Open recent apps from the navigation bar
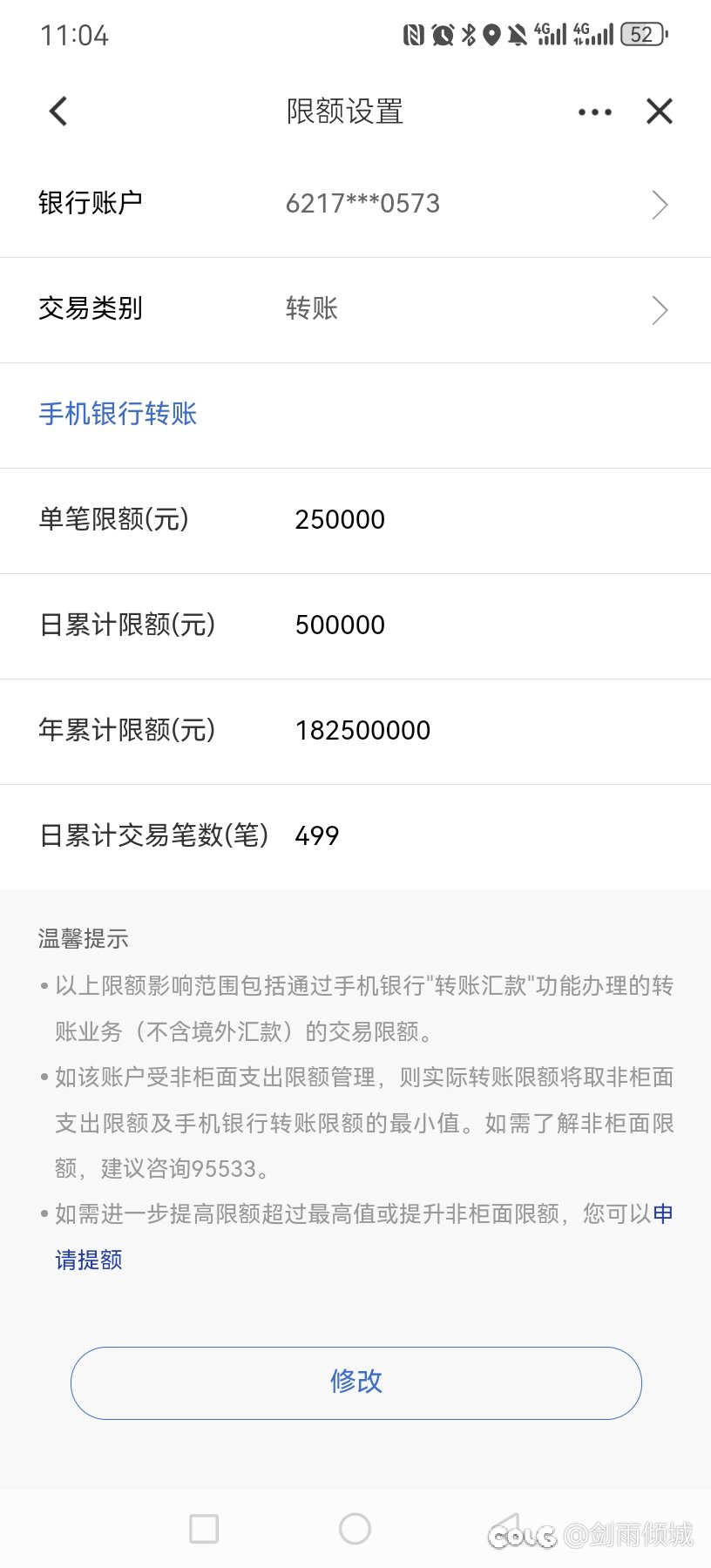Image resolution: width=711 pixels, height=1568 pixels. (x=203, y=1528)
